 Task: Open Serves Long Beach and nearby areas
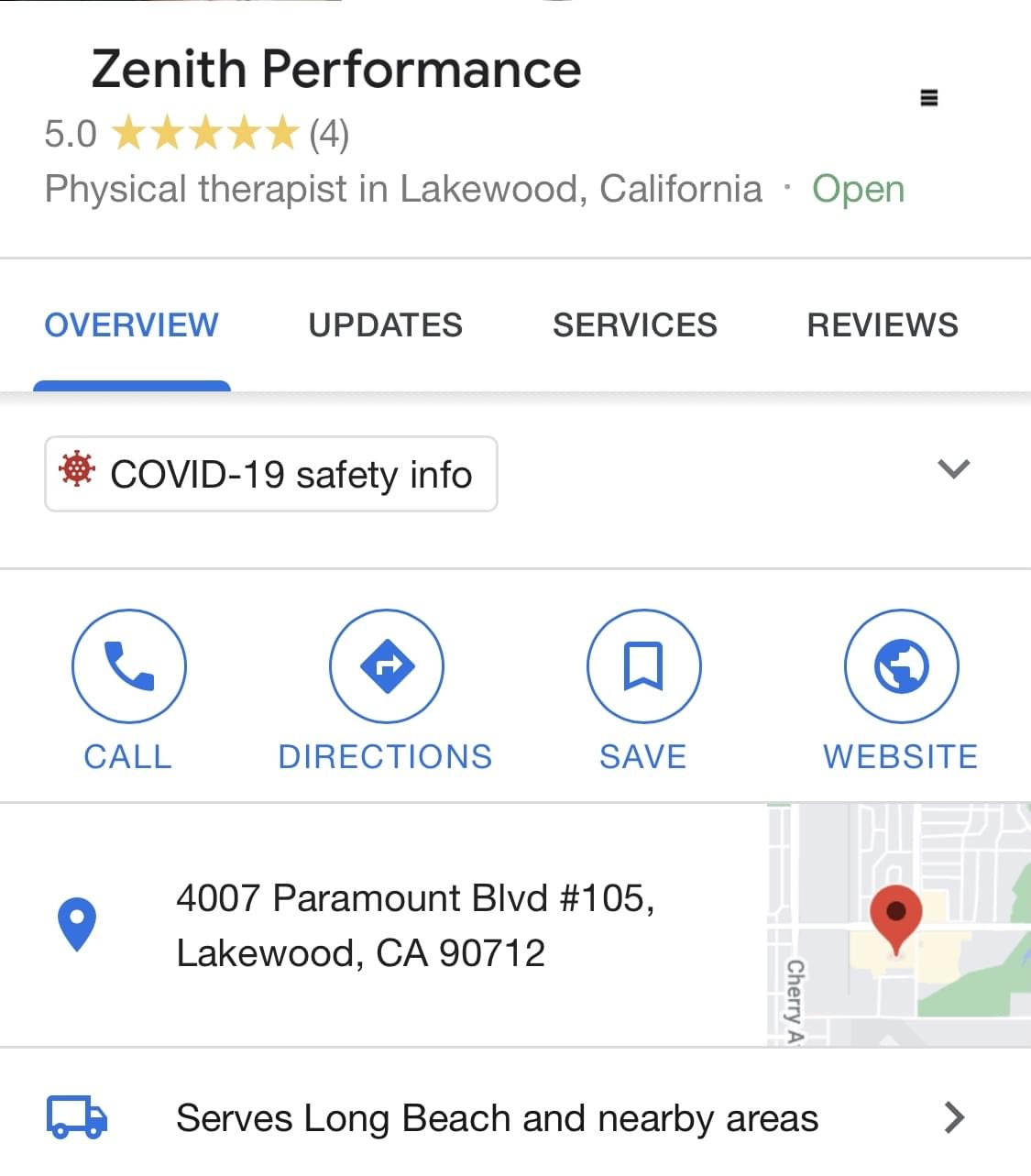(x=497, y=1118)
